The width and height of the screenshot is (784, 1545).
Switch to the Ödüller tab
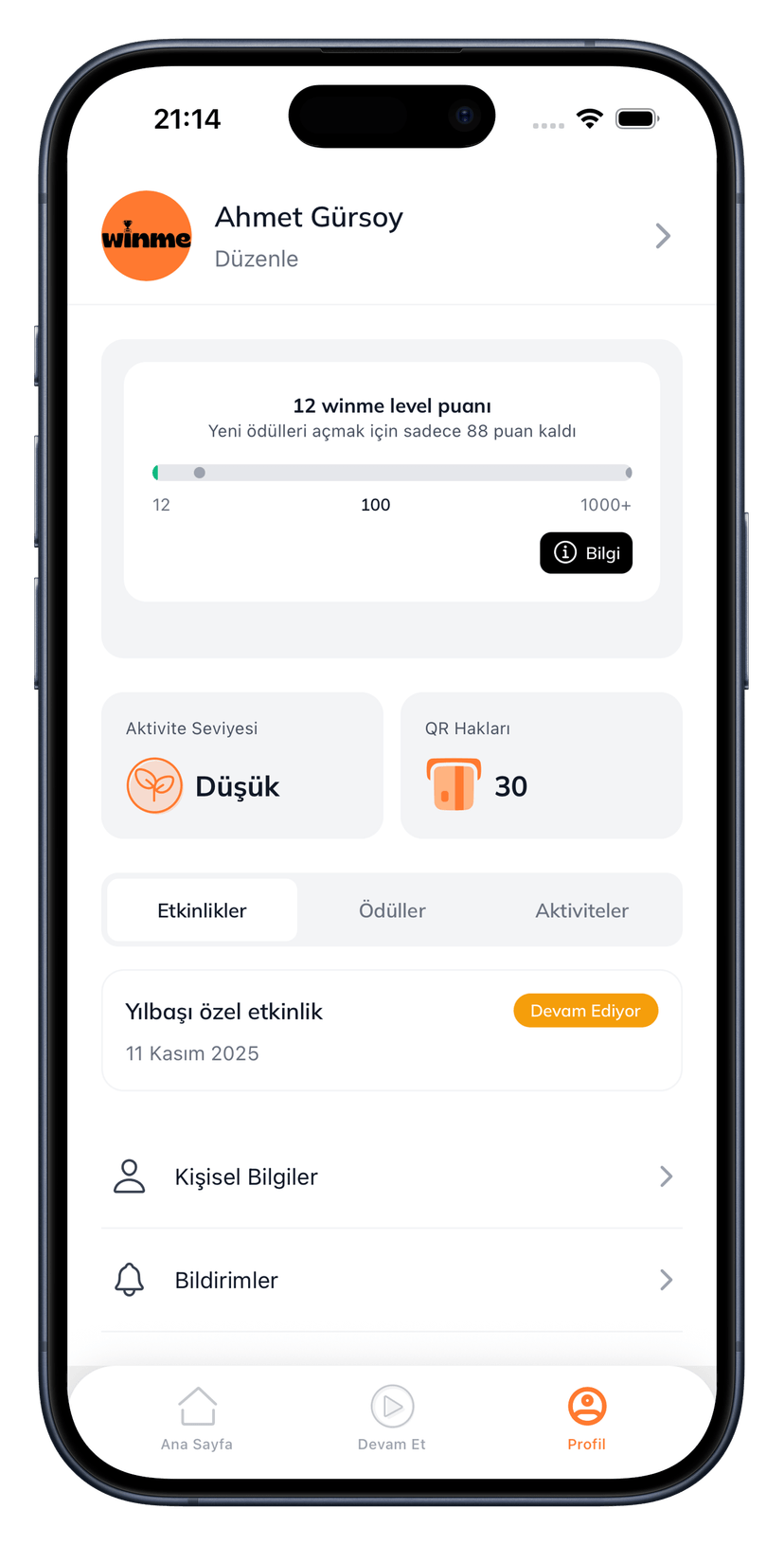coord(392,910)
